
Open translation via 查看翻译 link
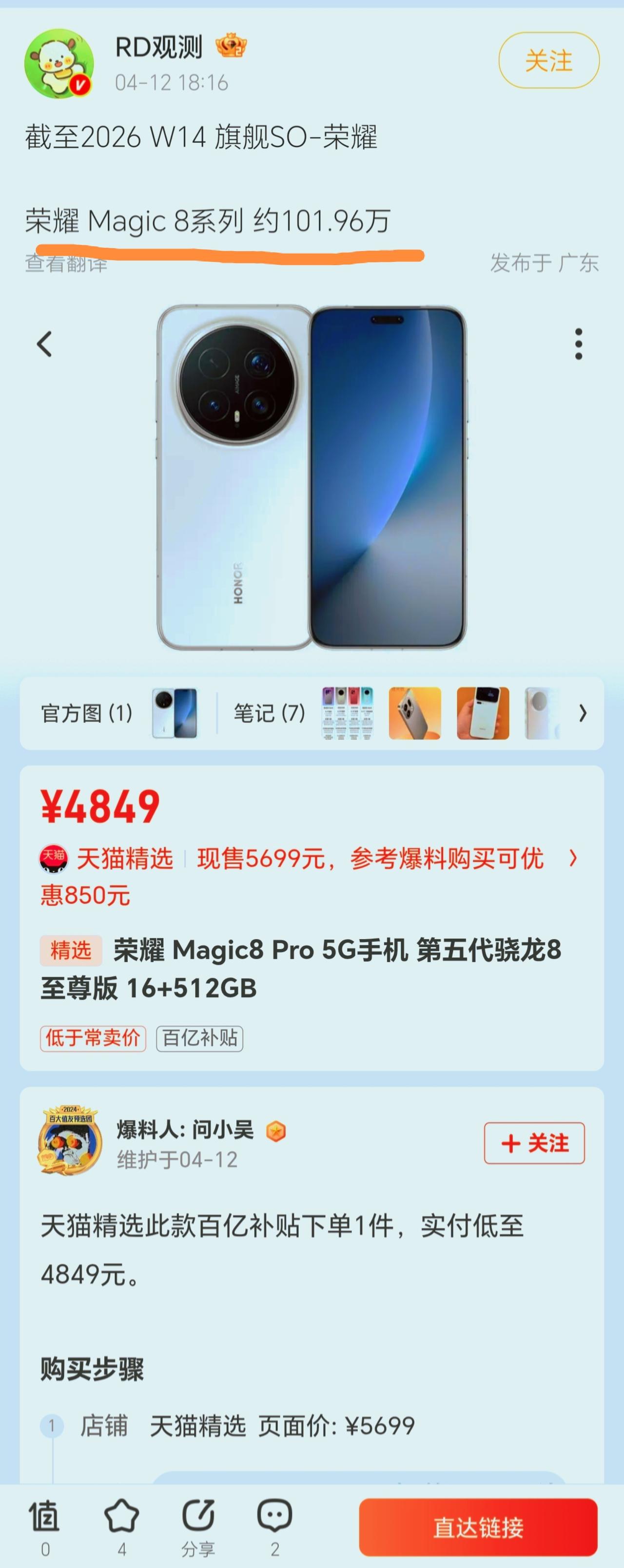click(x=65, y=263)
